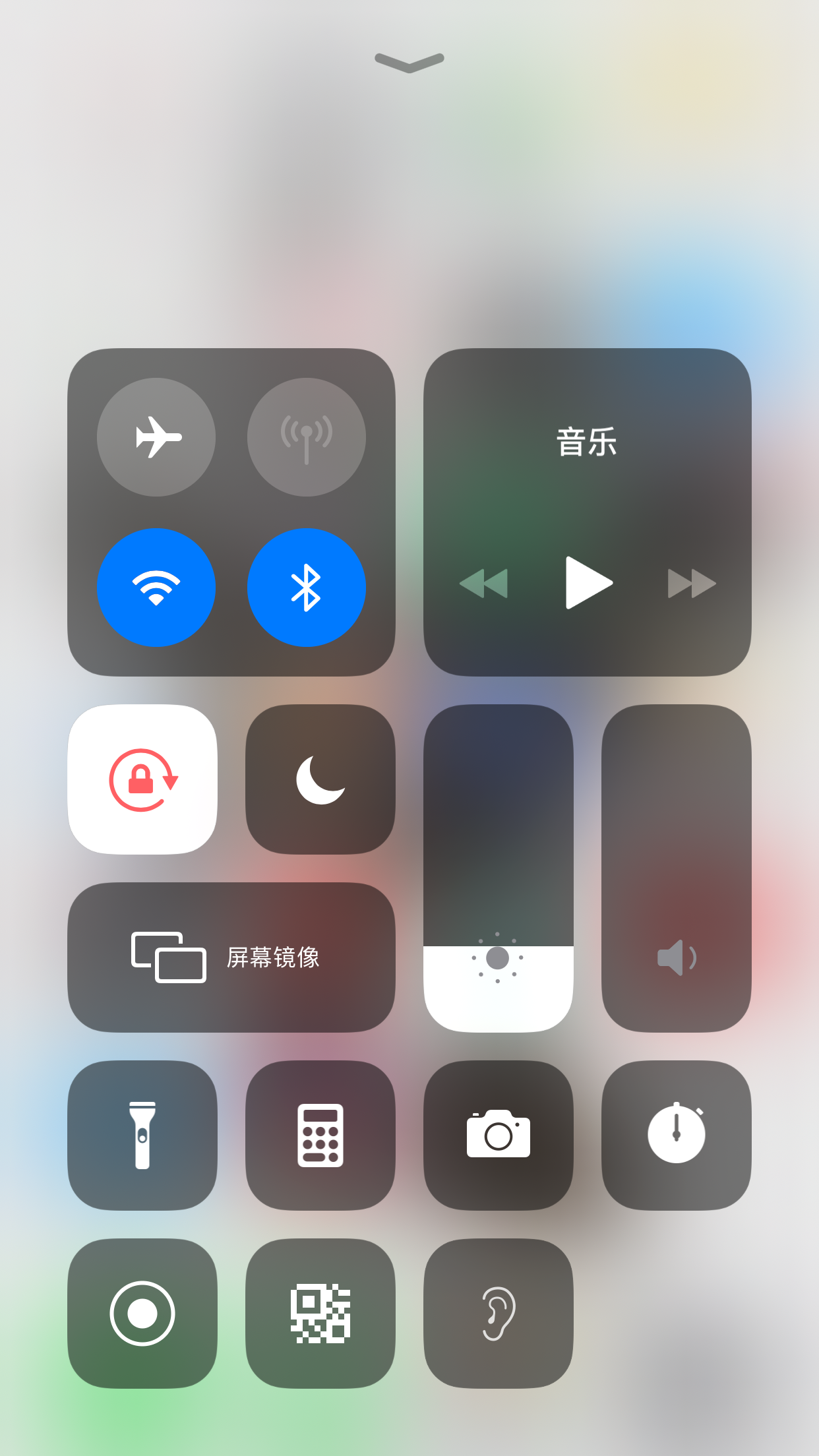Image resolution: width=819 pixels, height=1456 pixels.
Task: Play music in the 音乐 widget
Action: click(588, 583)
